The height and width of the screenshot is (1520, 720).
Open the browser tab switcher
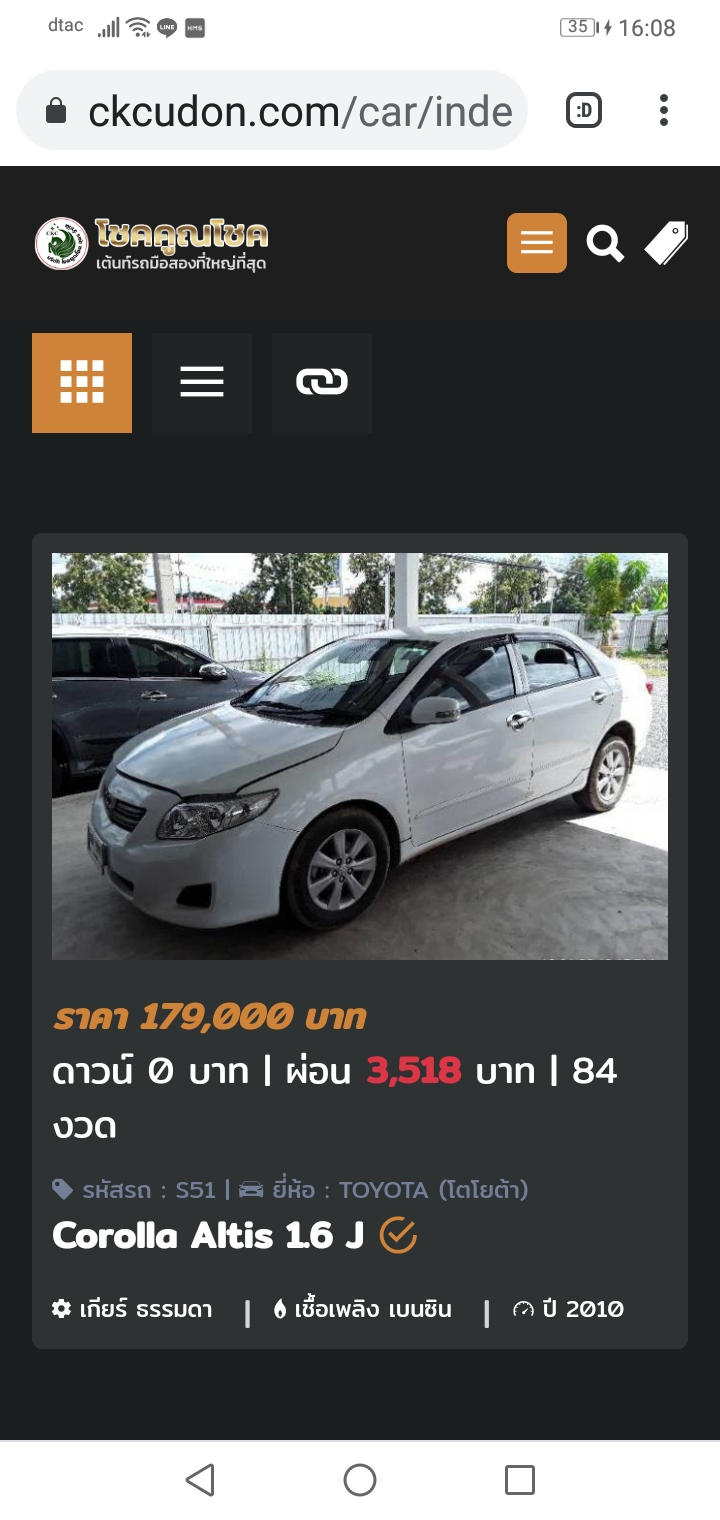pos(584,111)
